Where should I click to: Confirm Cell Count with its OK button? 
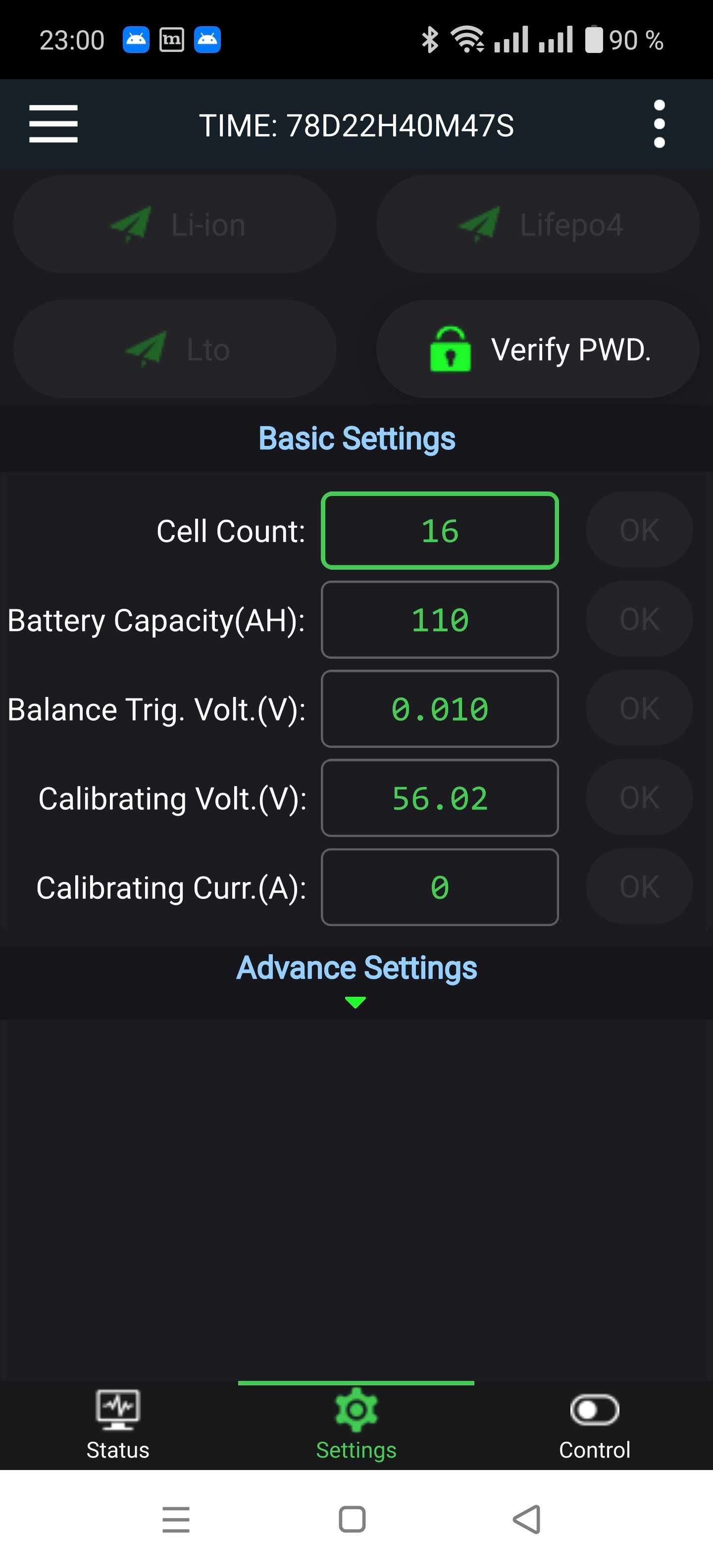[639, 530]
